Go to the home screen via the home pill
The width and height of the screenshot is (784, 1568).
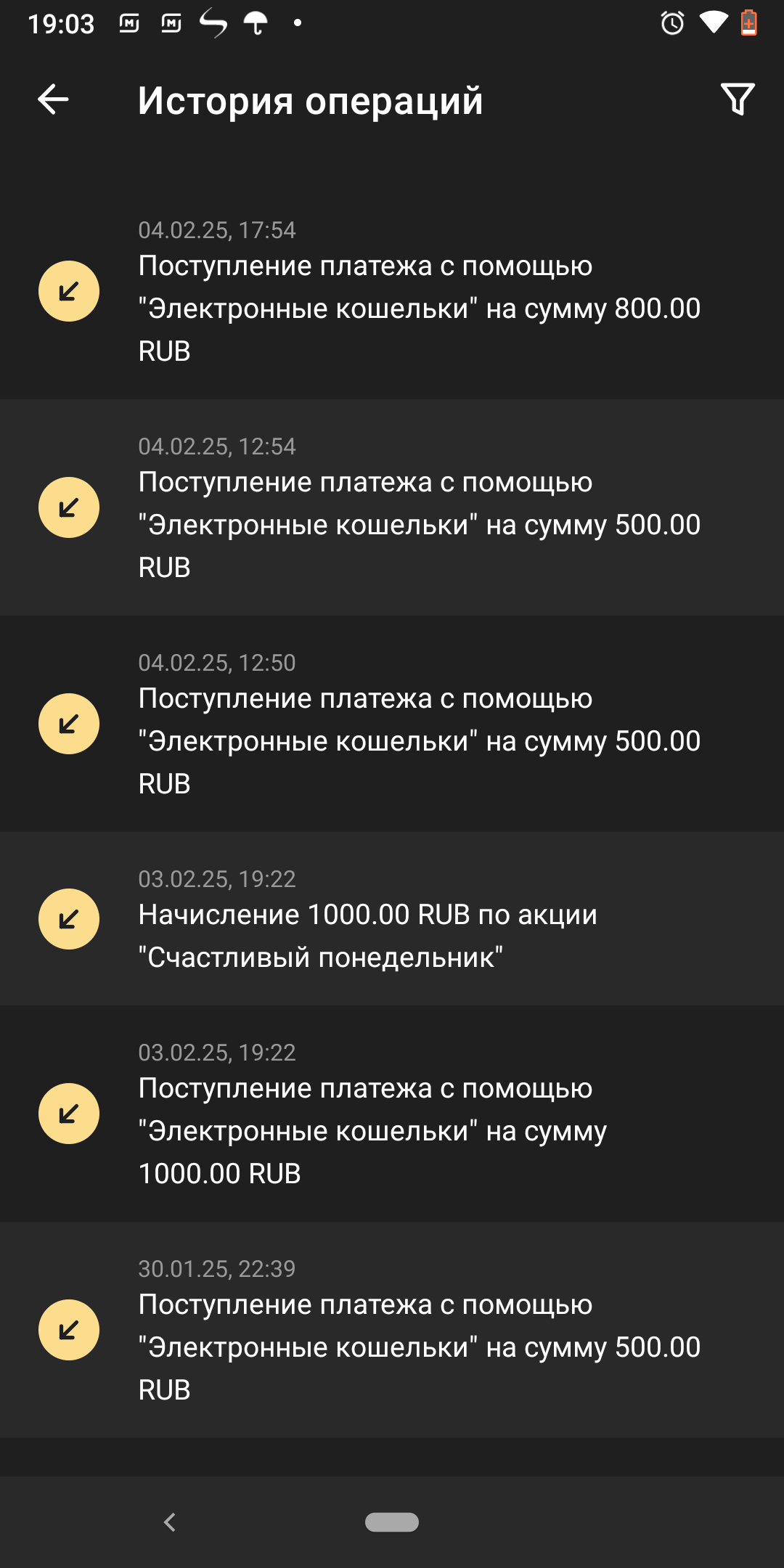pos(392,1522)
